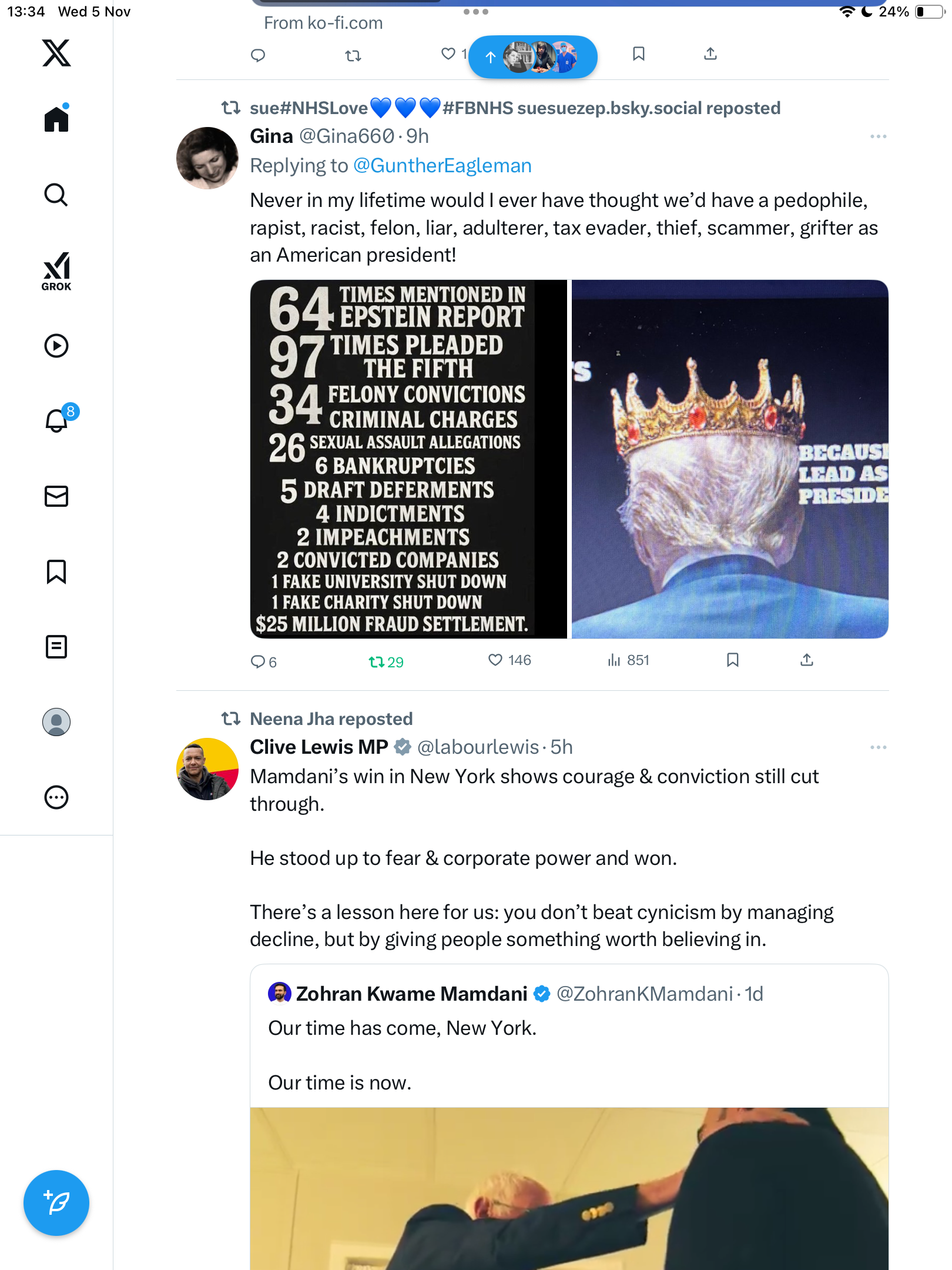Open quoted Zohran Kwame Mamdani post
This screenshot has width=952, height=1270.
(569, 1041)
